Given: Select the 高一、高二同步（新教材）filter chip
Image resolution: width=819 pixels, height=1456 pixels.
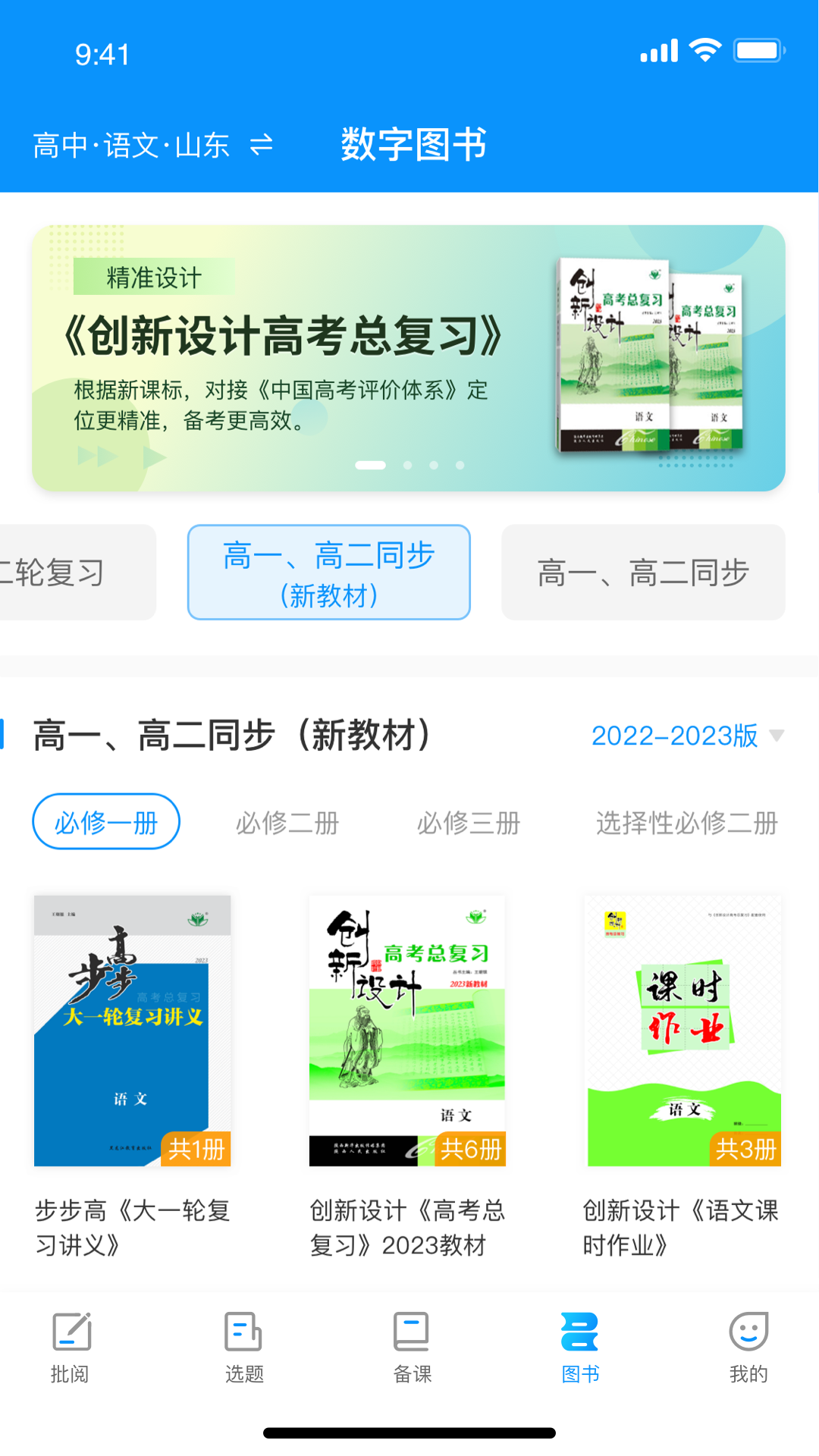Looking at the screenshot, I should click(328, 573).
